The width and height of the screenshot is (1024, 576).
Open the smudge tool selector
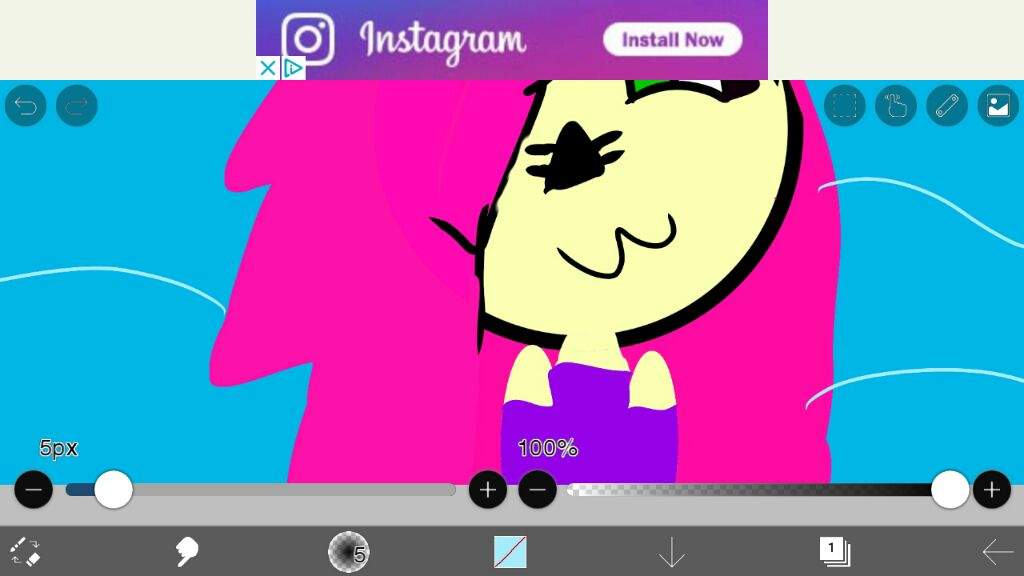[x=186, y=551]
